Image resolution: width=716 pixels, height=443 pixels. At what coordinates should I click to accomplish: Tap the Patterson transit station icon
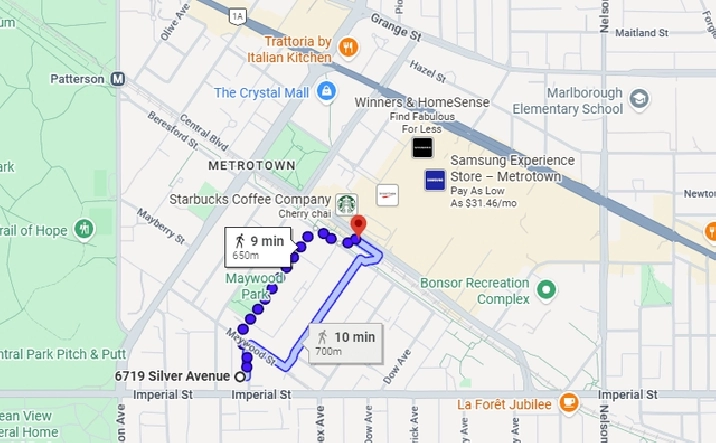point(118,78)
